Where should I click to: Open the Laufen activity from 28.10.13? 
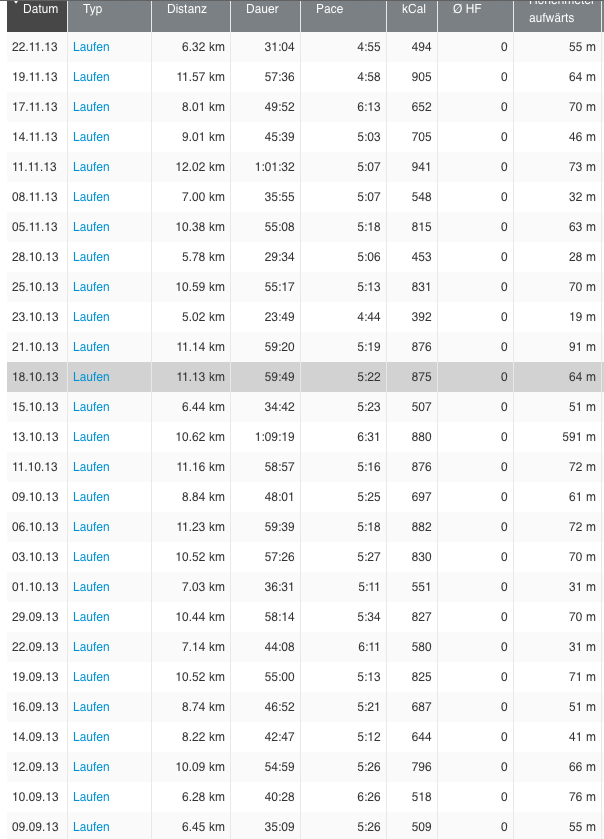pyautogui.click(x=91, y=257)
